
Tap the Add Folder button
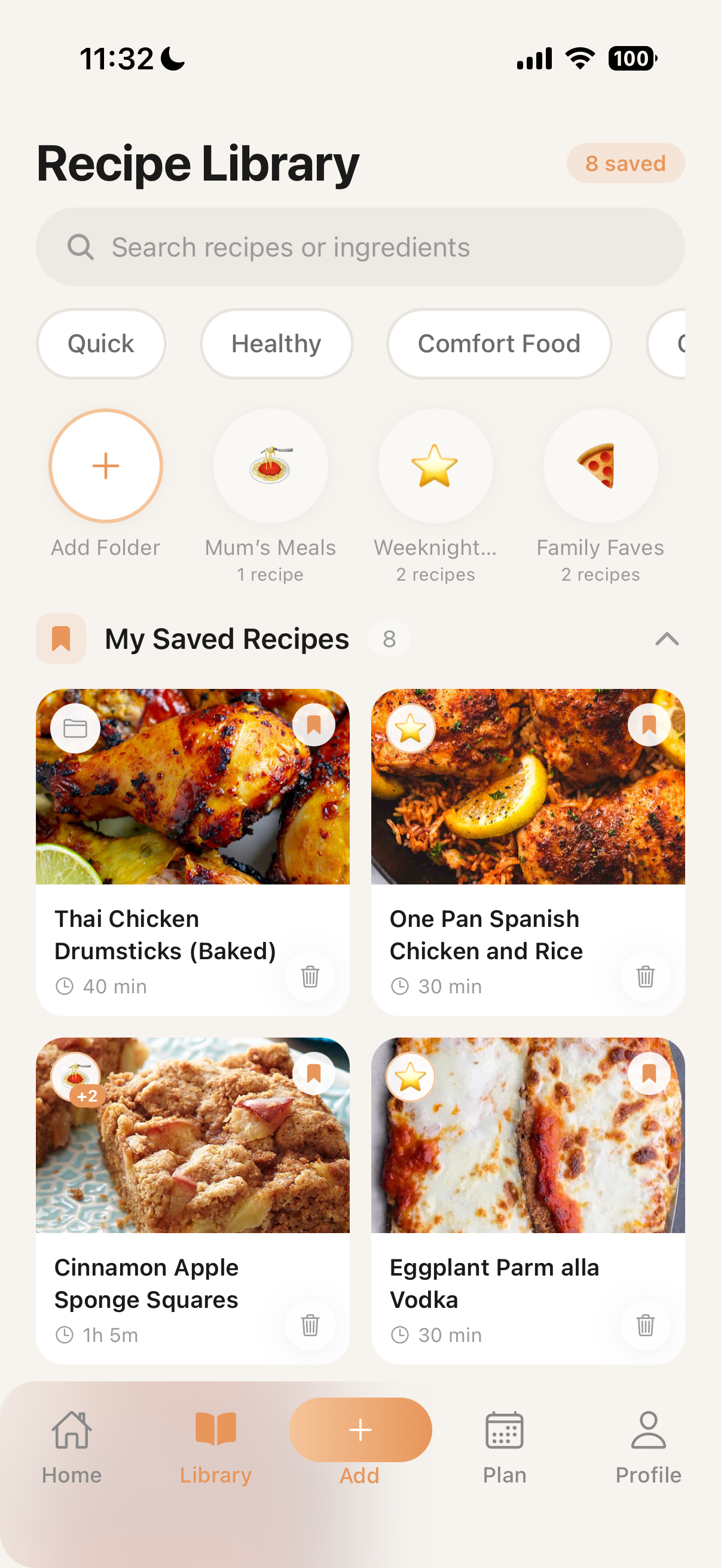point(105,466)
